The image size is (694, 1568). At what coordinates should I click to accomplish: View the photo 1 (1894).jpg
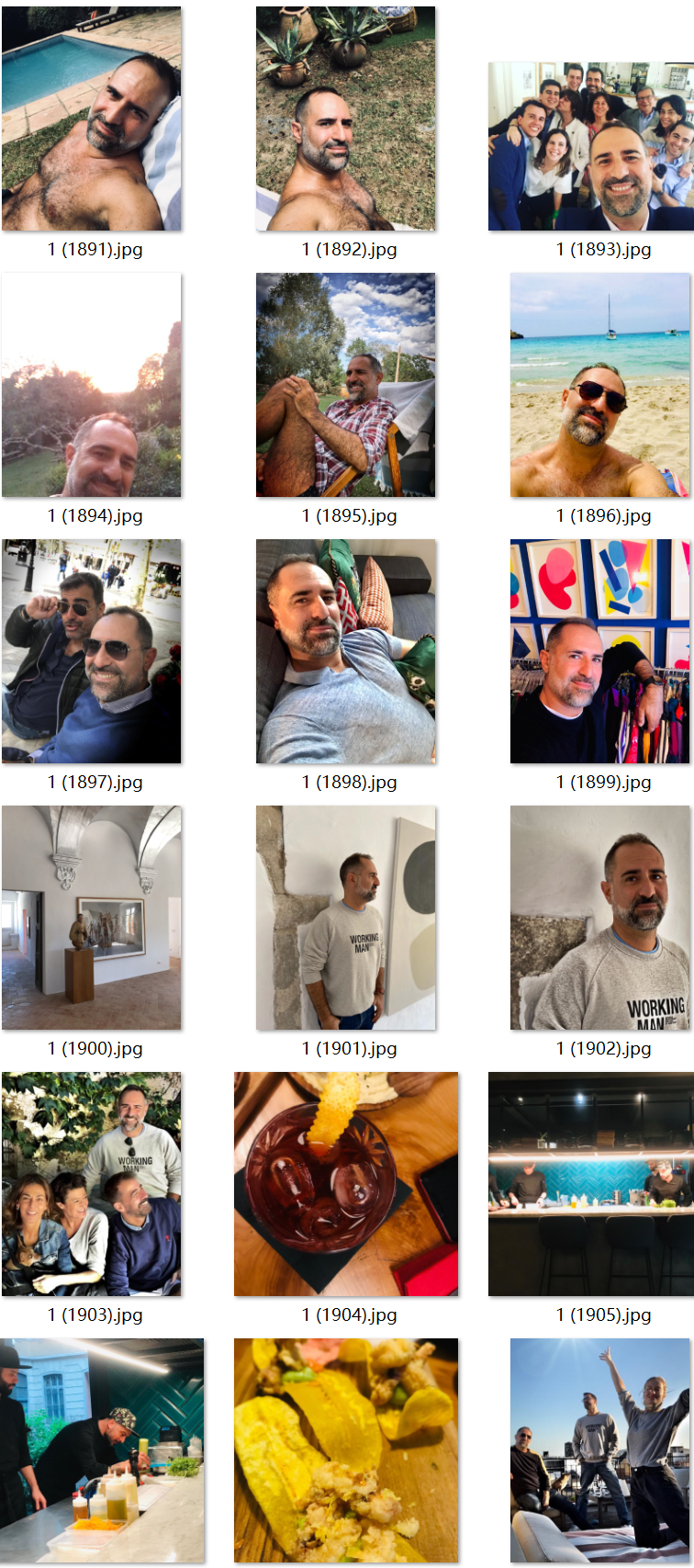[x=92, y=386]
